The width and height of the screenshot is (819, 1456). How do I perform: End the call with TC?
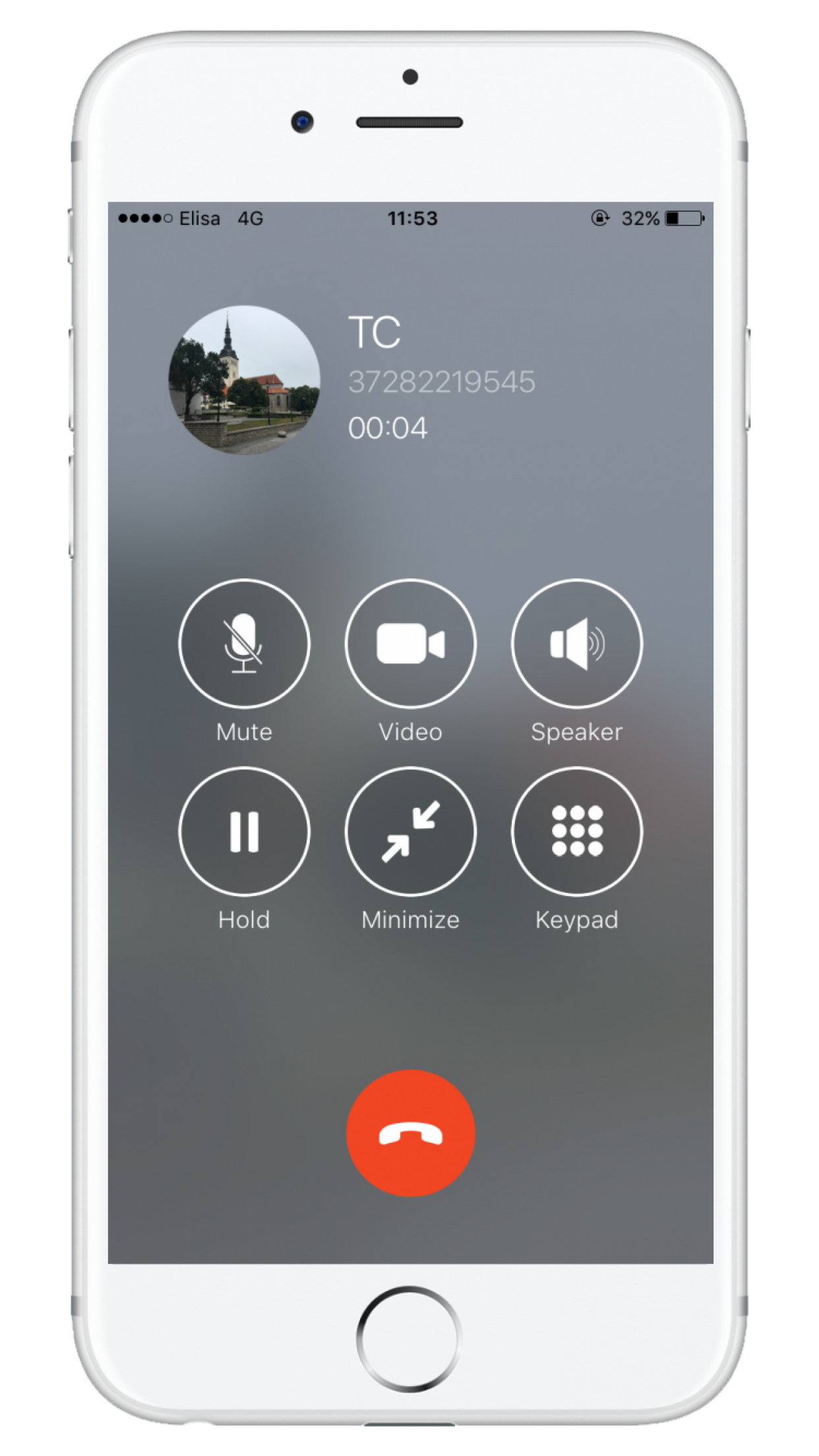(x=410, y=1133)
